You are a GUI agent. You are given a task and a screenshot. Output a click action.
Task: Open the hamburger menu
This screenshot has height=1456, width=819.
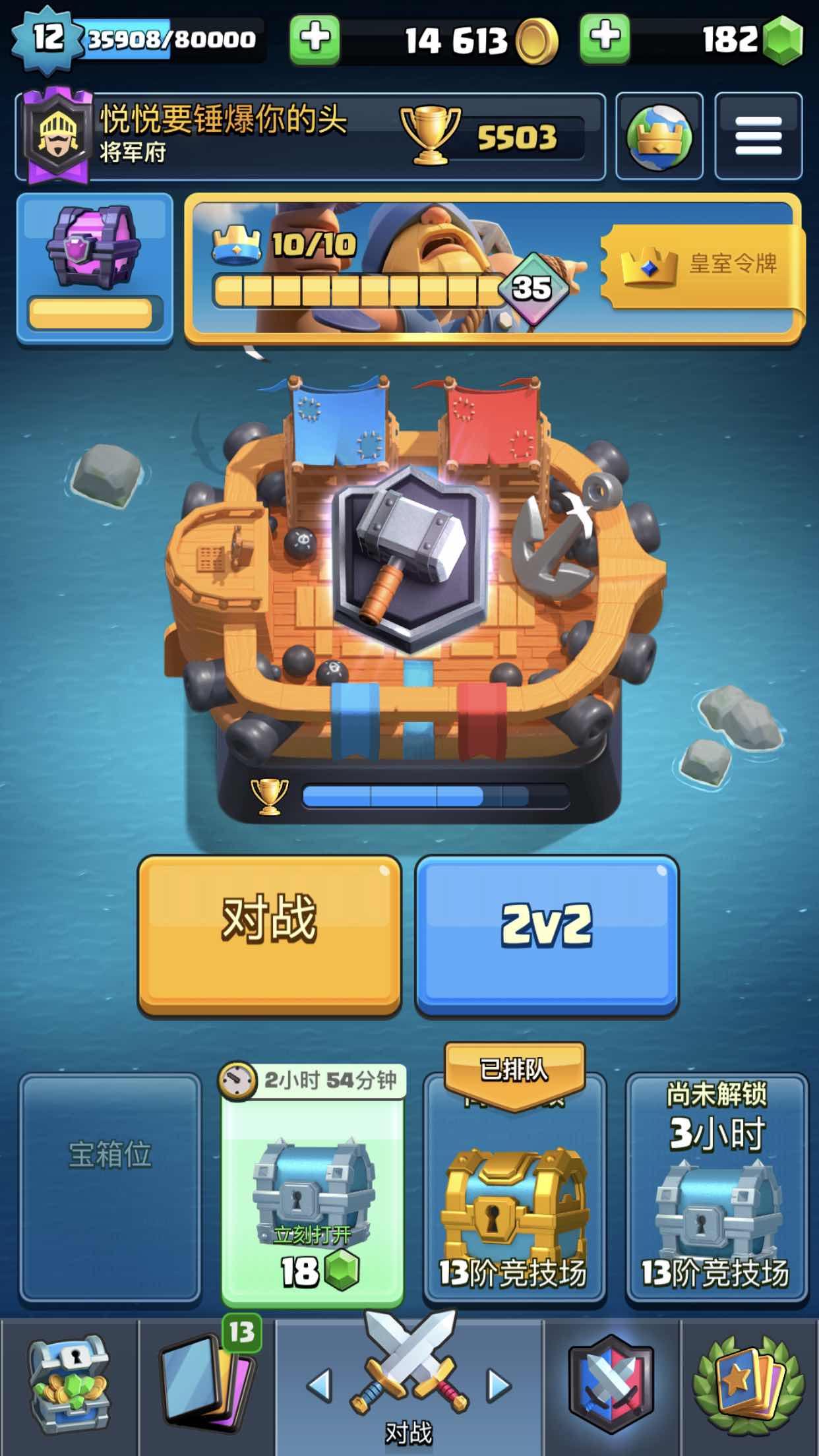tap(758, 136)
